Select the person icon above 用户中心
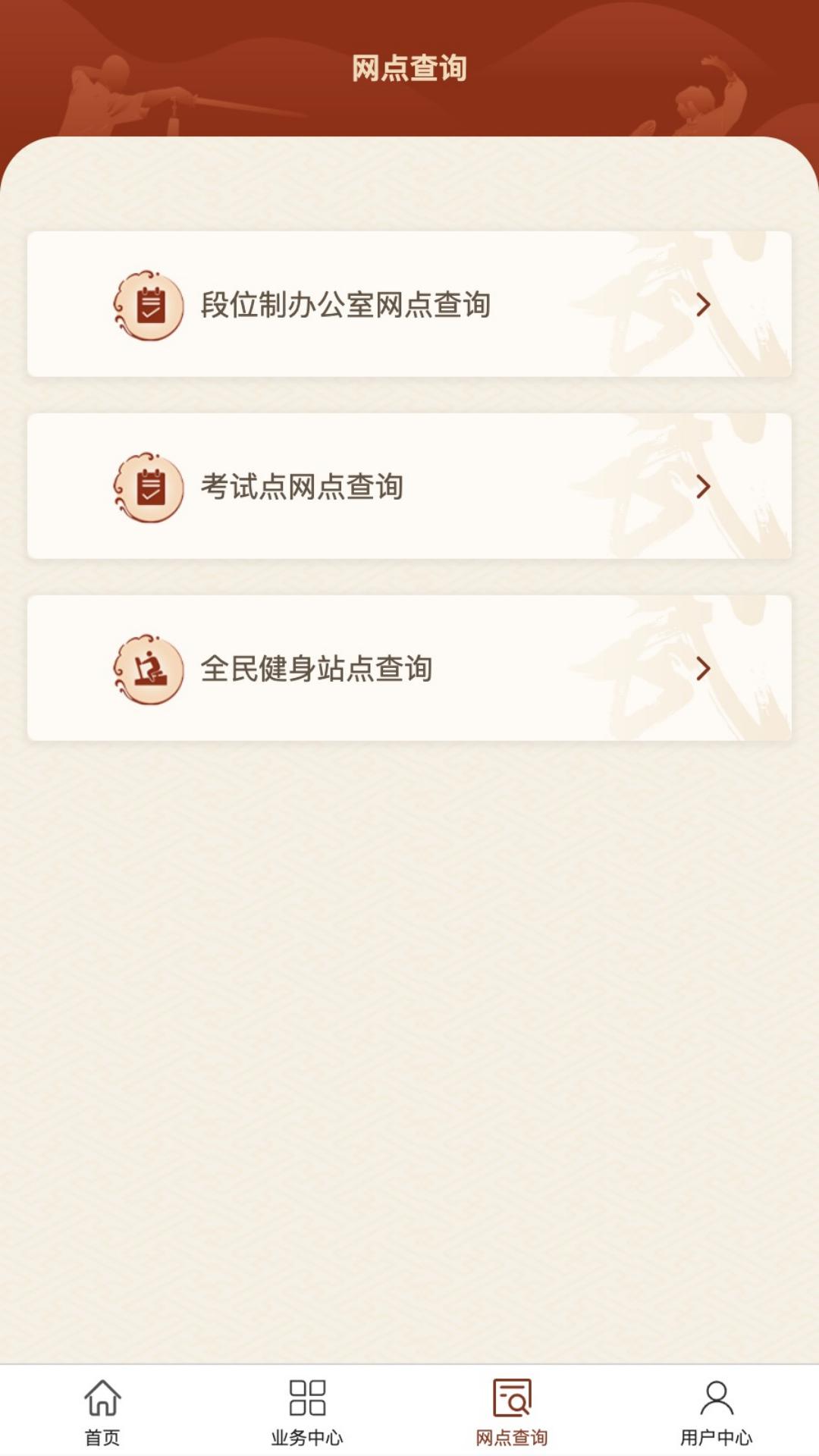This screenshot has width=819, height=1456. [717, 1402]
